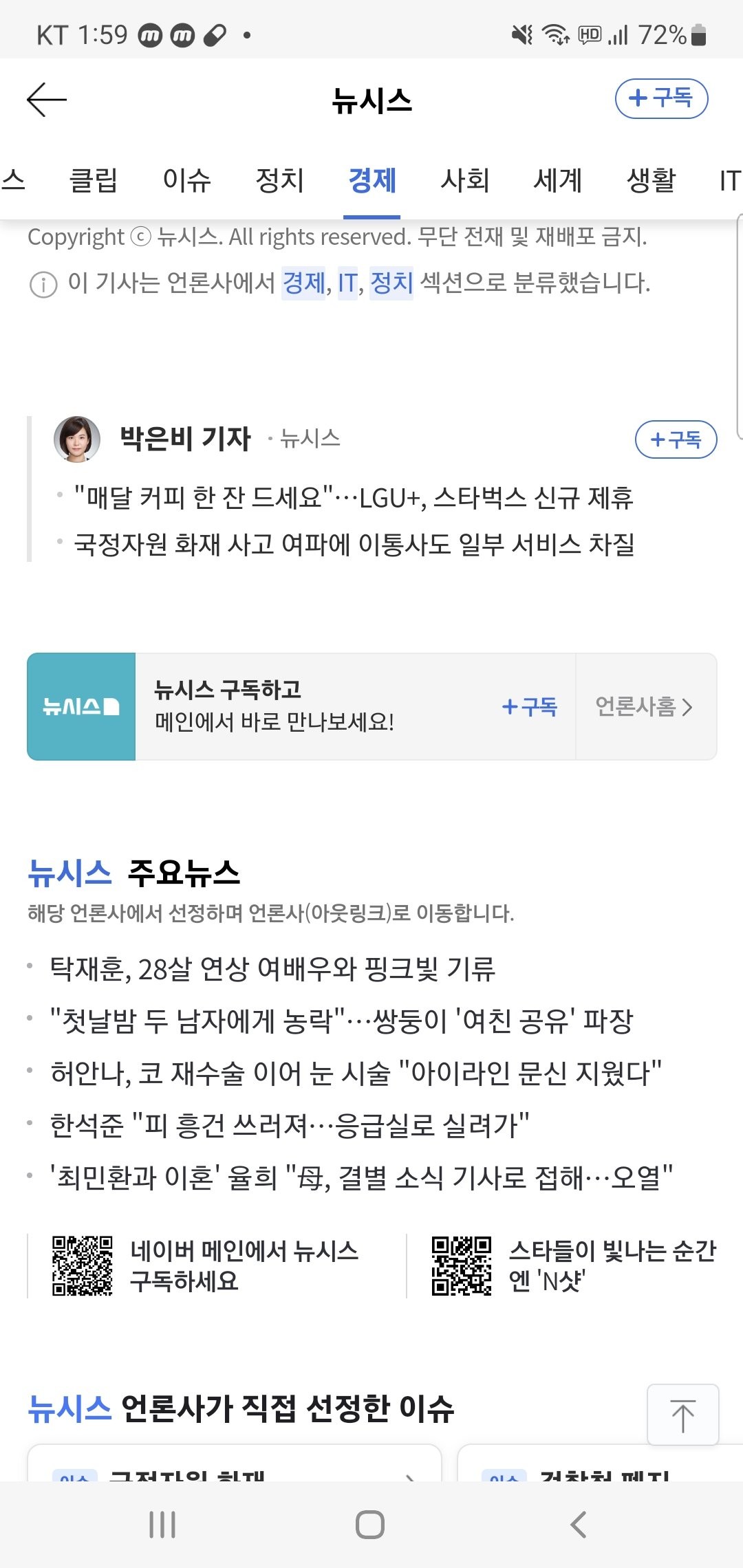743x1568 pixels.
Task: Switch to the 세계 tab
Action: (x=558, y=181)
